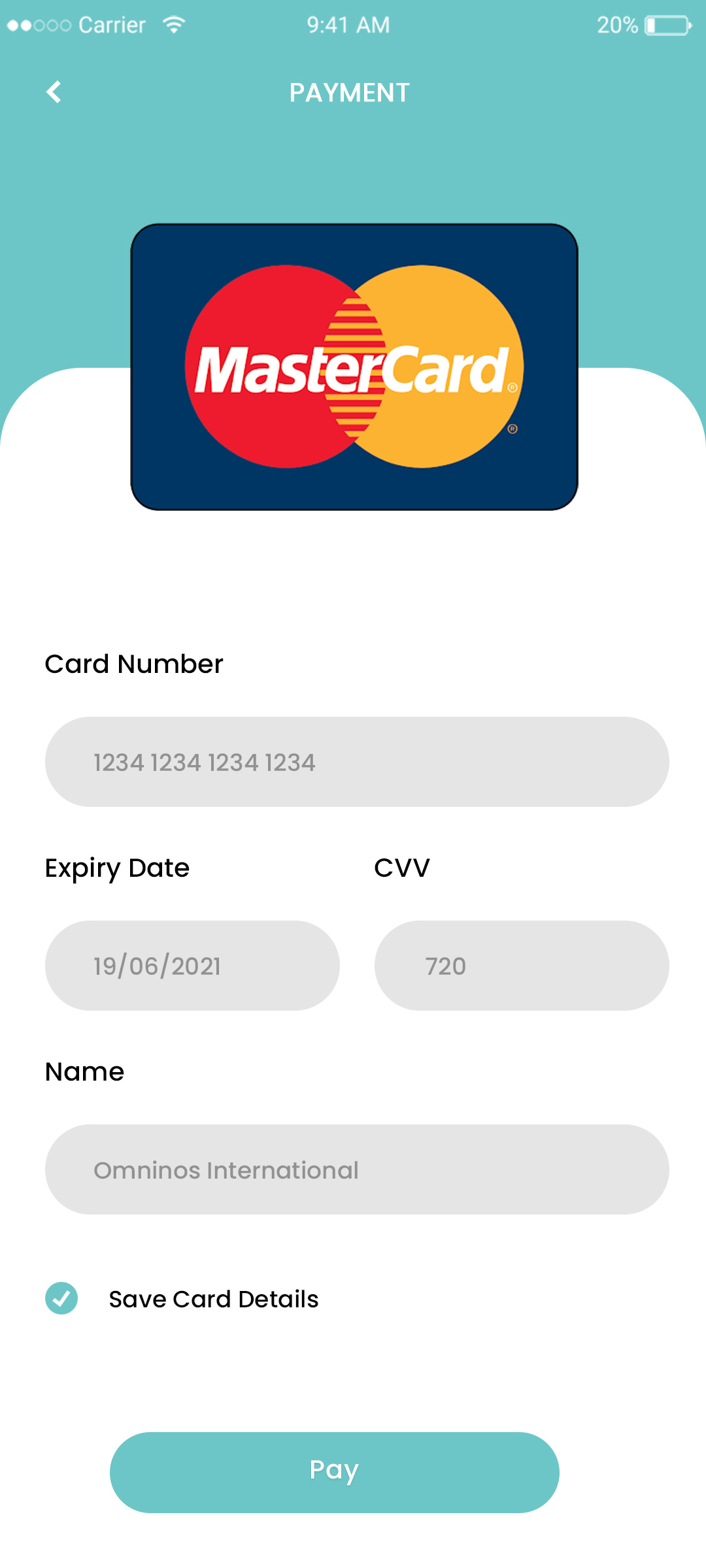Select the Expiry Date field

coord(192,966)
